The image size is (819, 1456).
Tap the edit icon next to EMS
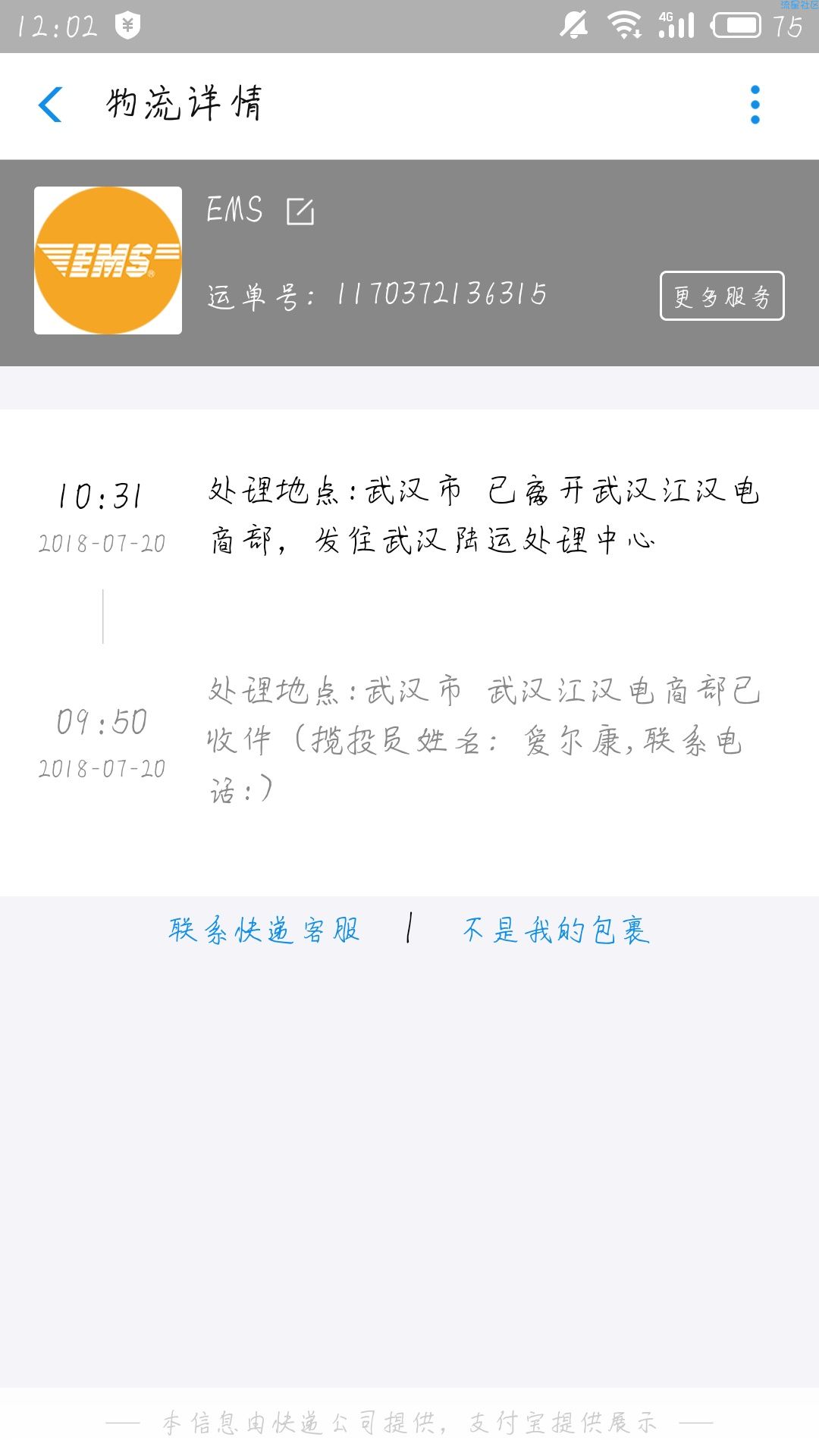[x=300, y=212]
